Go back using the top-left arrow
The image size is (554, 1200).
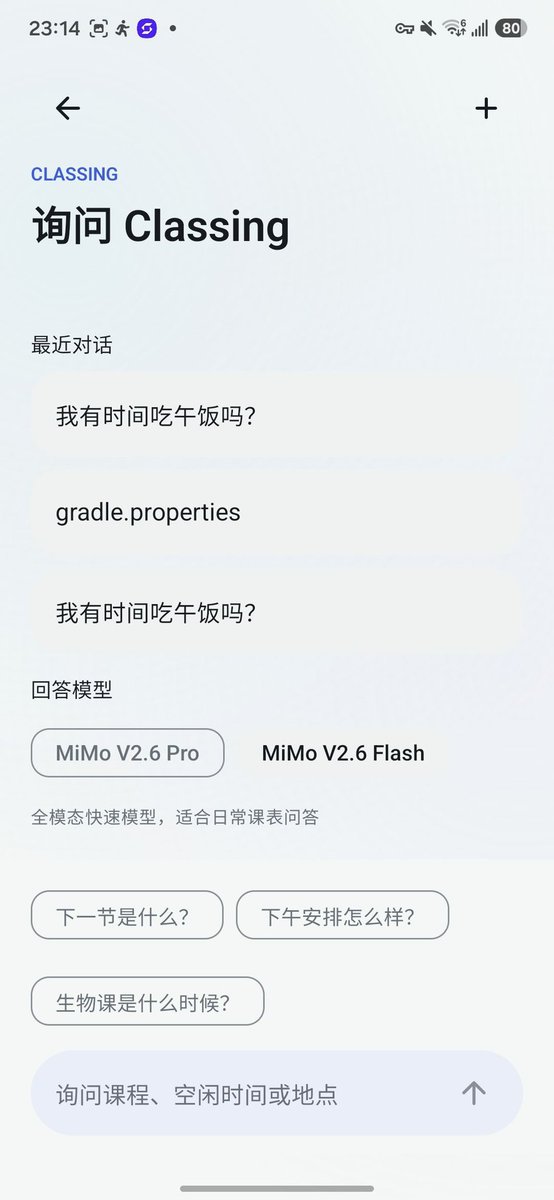click(68, 108)
